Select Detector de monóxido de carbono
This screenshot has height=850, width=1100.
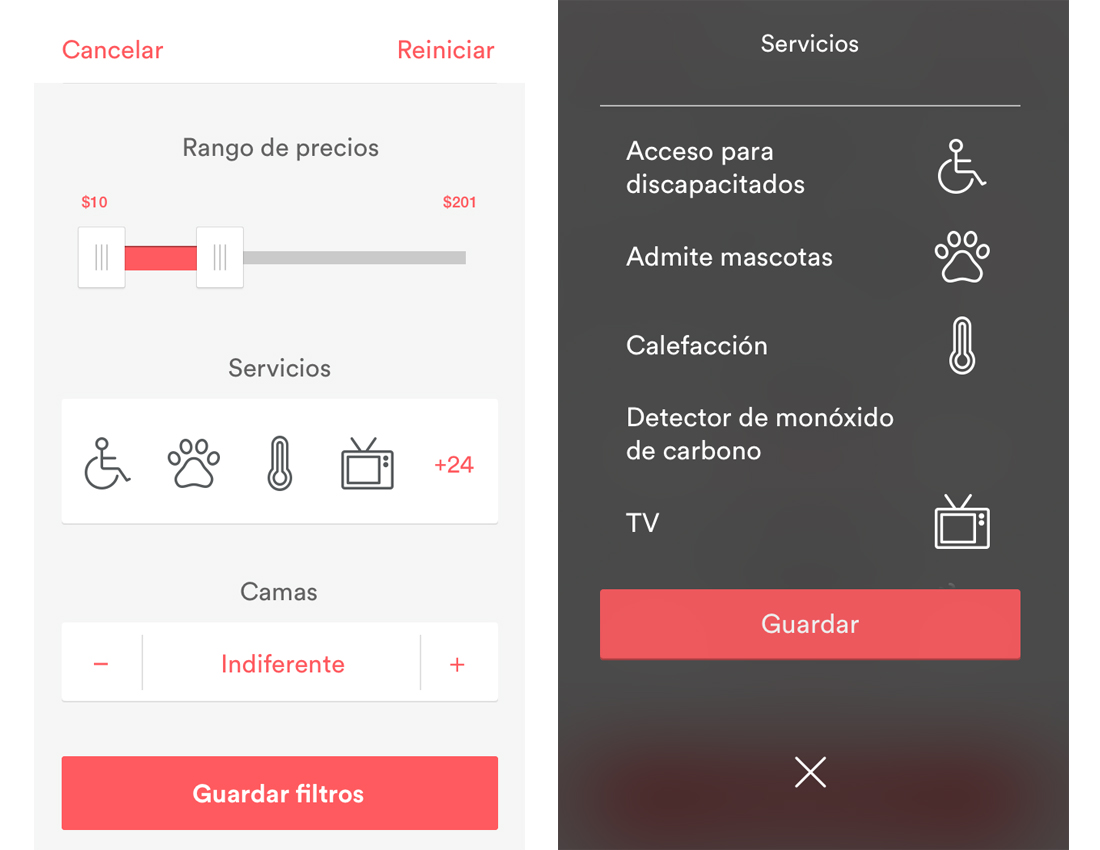(759, 434)
